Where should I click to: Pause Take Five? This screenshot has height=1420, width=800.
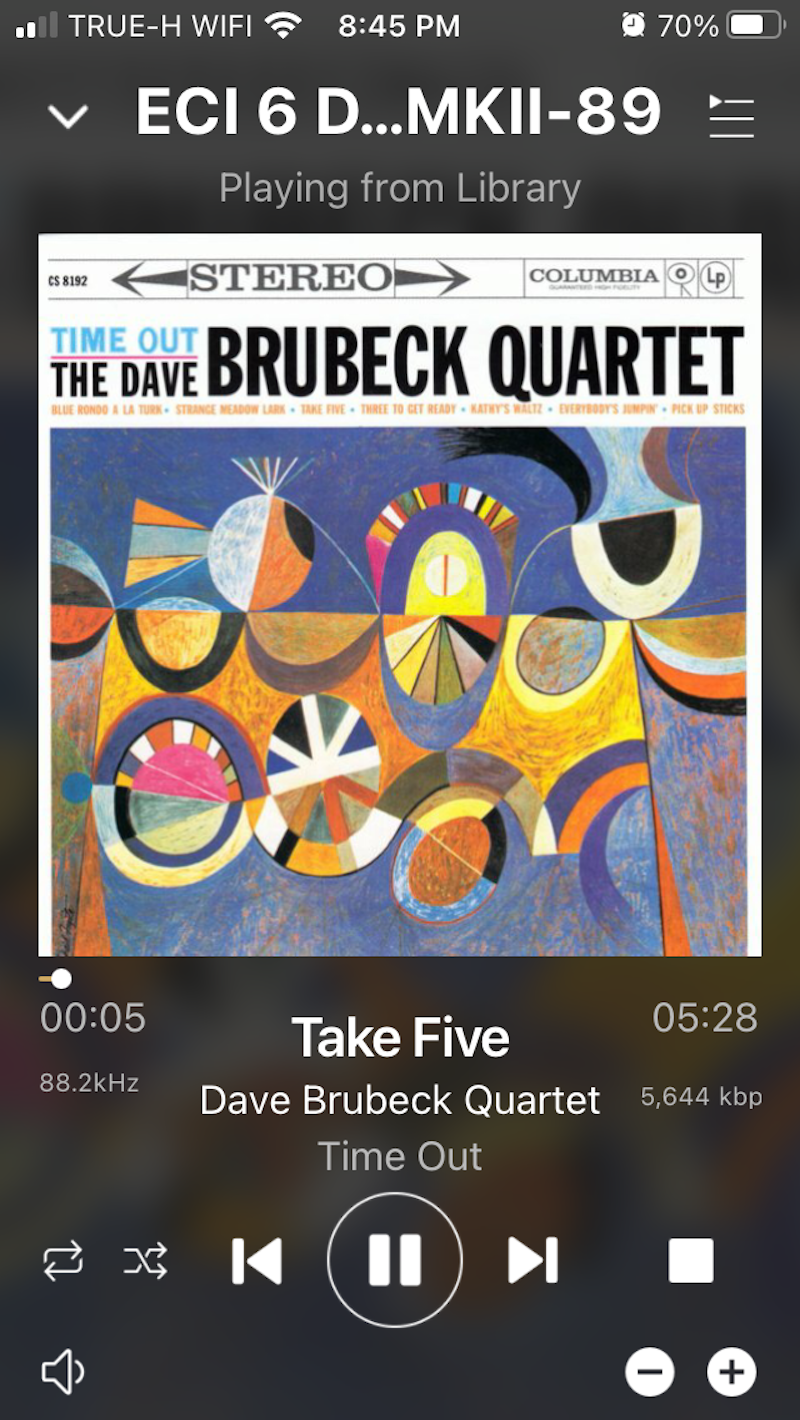pos(395,1260)
